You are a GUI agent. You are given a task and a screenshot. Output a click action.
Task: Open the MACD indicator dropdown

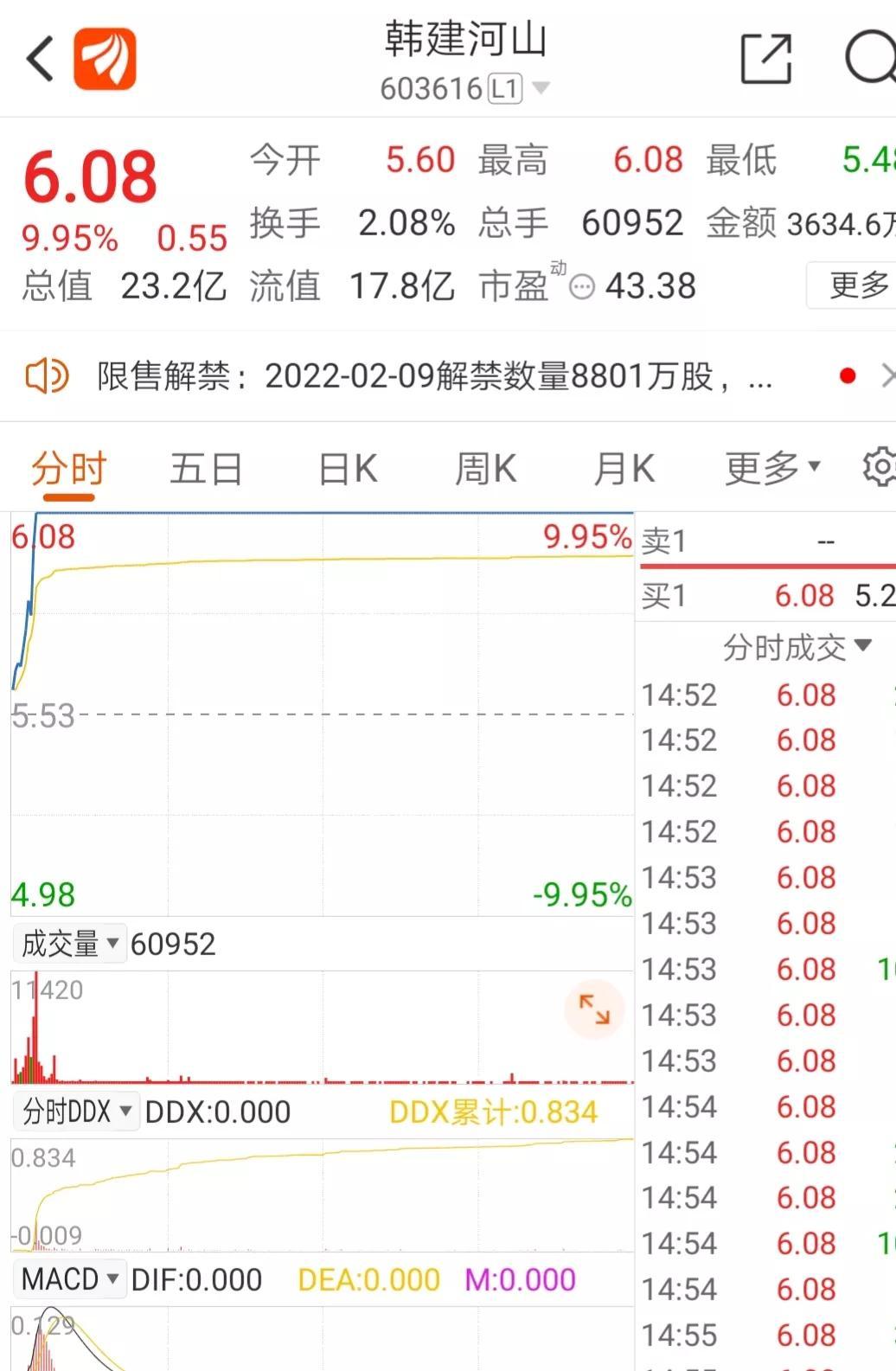69,1278
